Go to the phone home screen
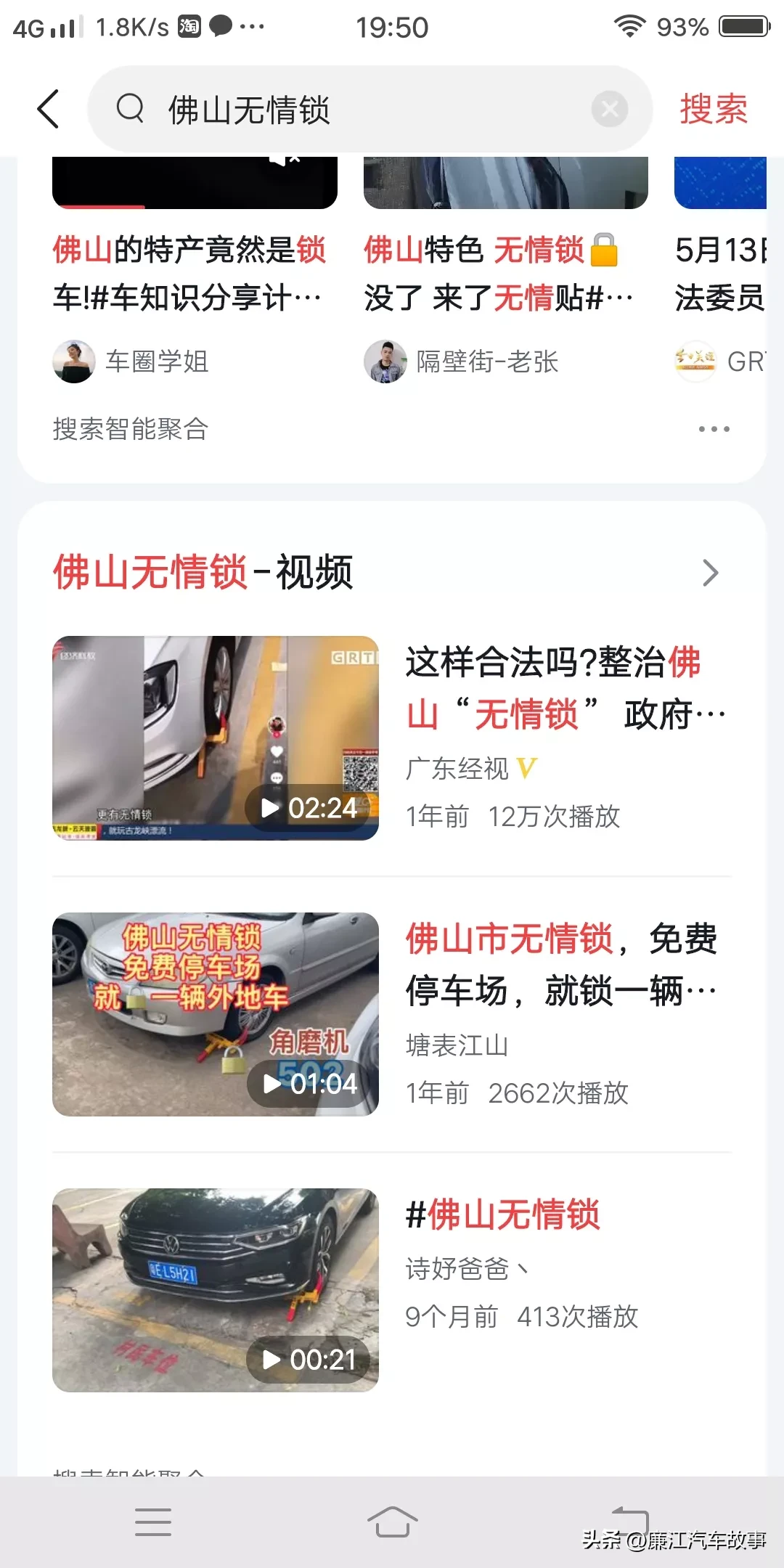The width and height of the screenshot is (784, 1568). [x=392, y=1522]
